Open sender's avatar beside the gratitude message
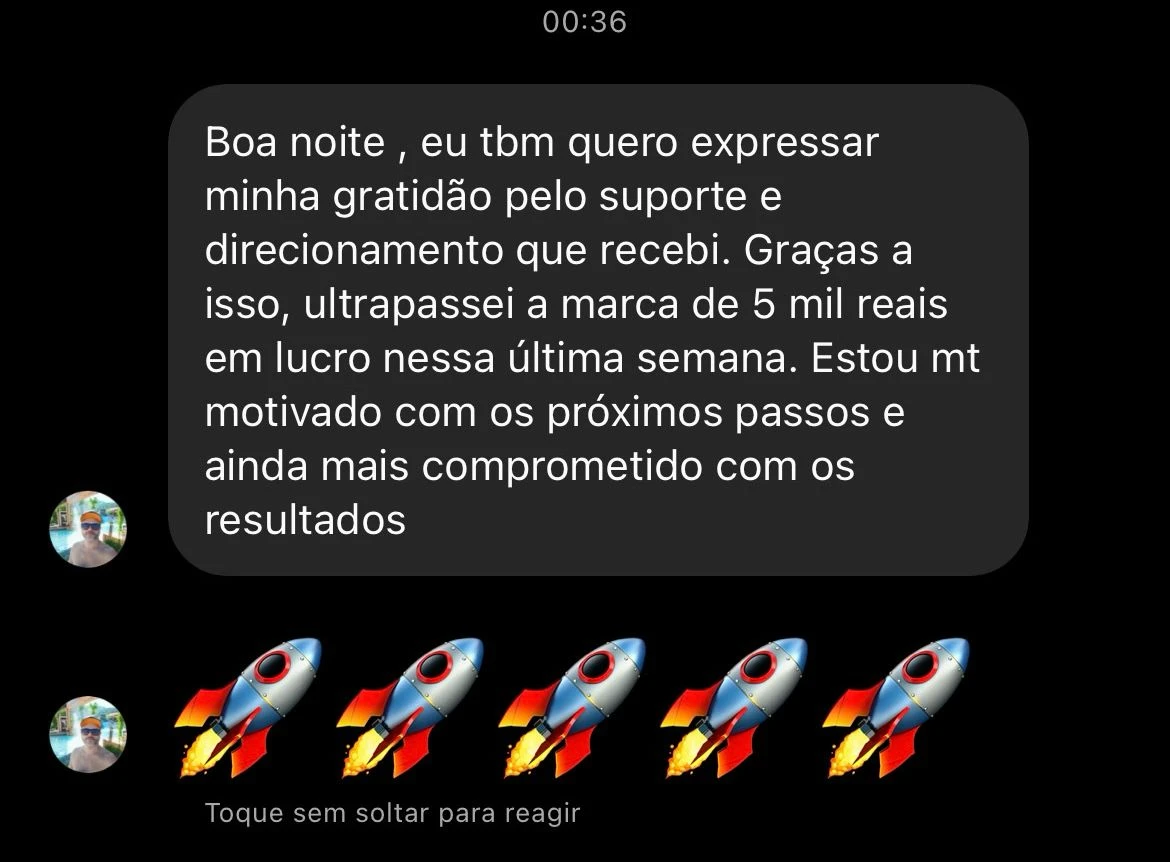 [x=88, y=529]
